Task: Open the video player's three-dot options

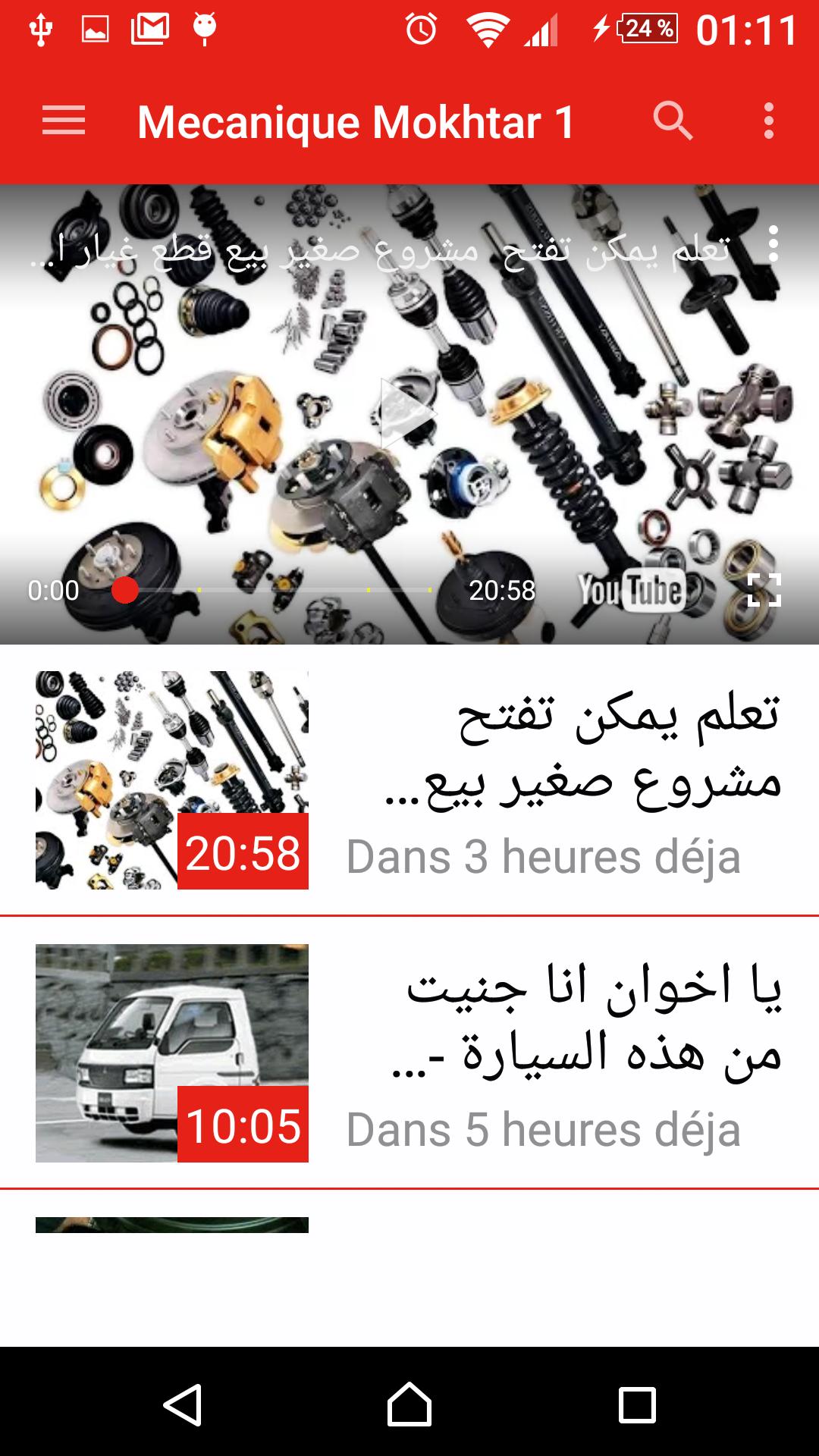Action: [773, 244]
